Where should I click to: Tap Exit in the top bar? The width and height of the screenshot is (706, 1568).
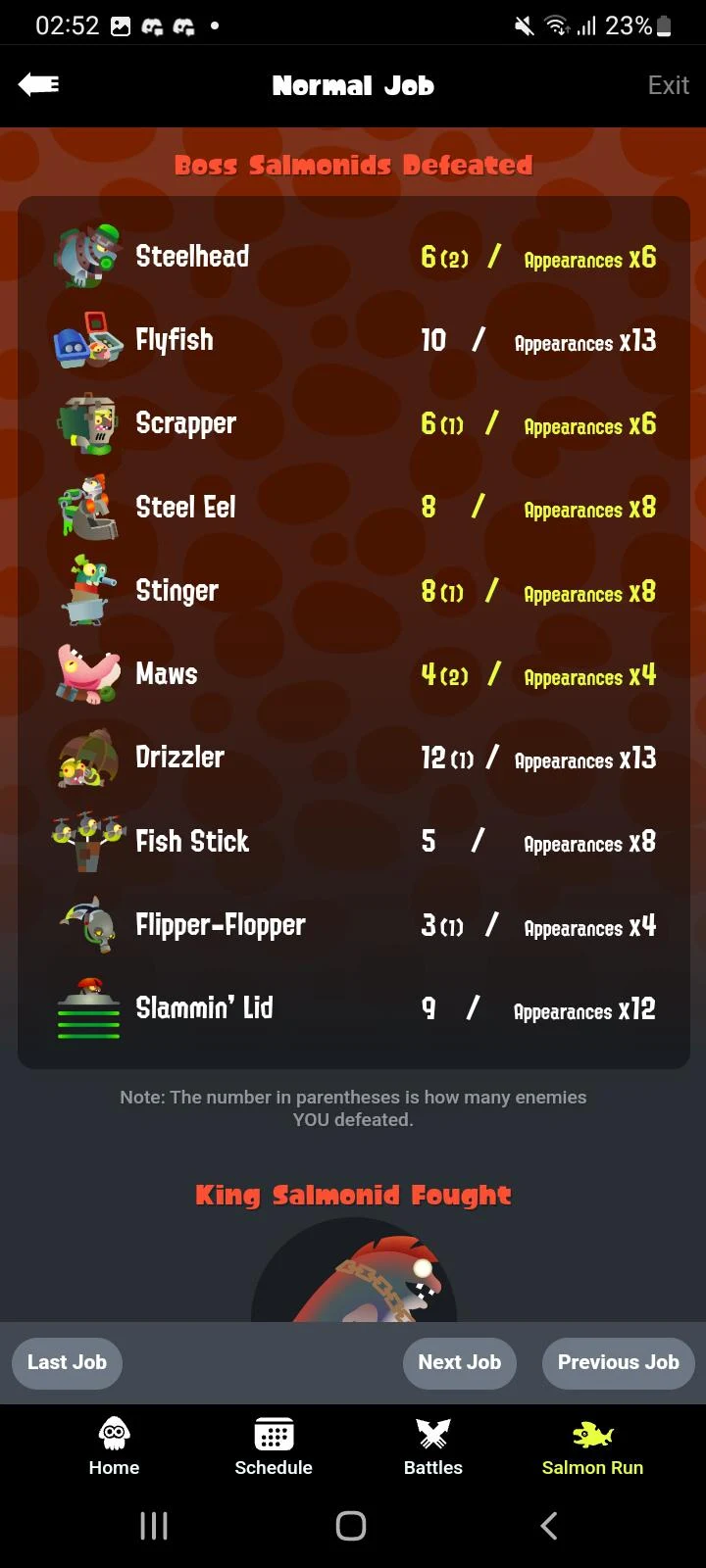668,85
